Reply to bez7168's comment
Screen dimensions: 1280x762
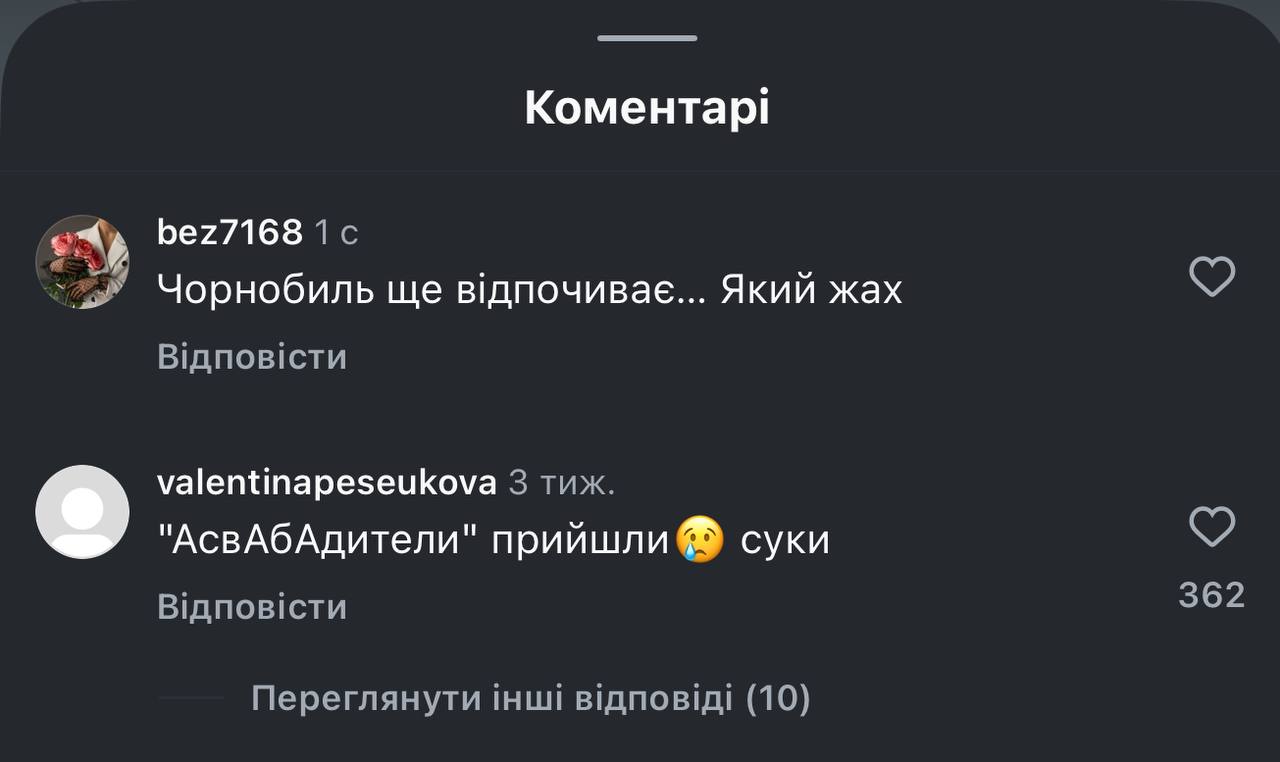coord(252,357)
